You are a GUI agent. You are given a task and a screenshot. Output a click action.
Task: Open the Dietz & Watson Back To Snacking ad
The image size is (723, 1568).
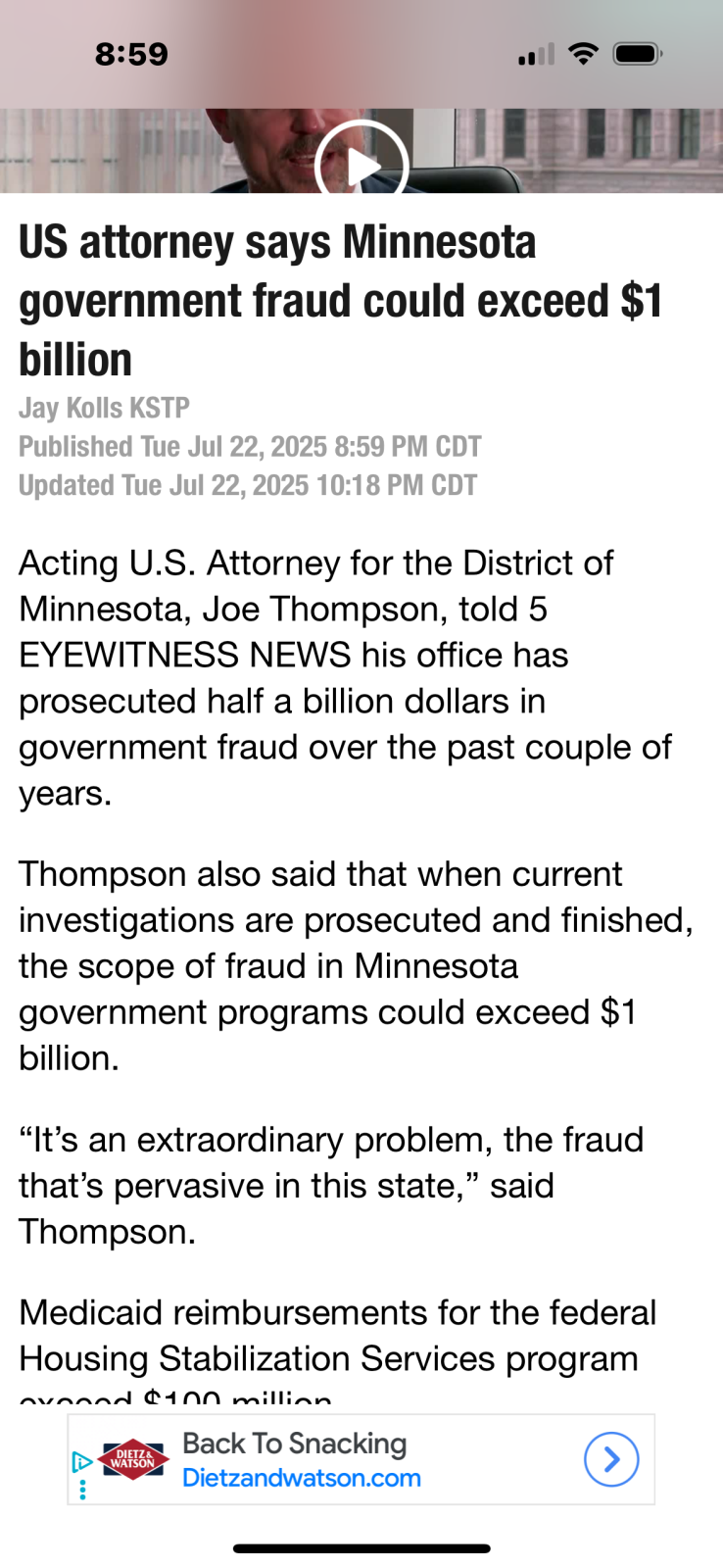click(x=301, y=1459)
